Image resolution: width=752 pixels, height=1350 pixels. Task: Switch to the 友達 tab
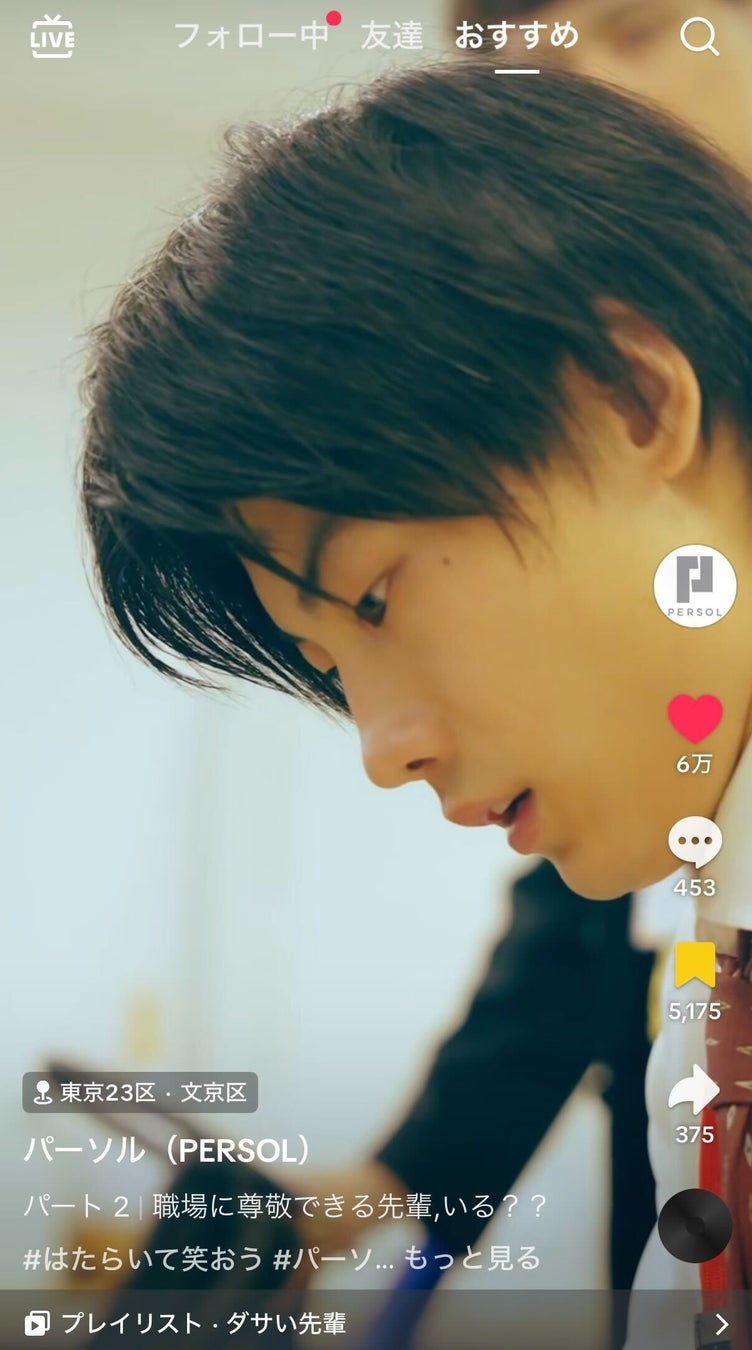[392, 36]
